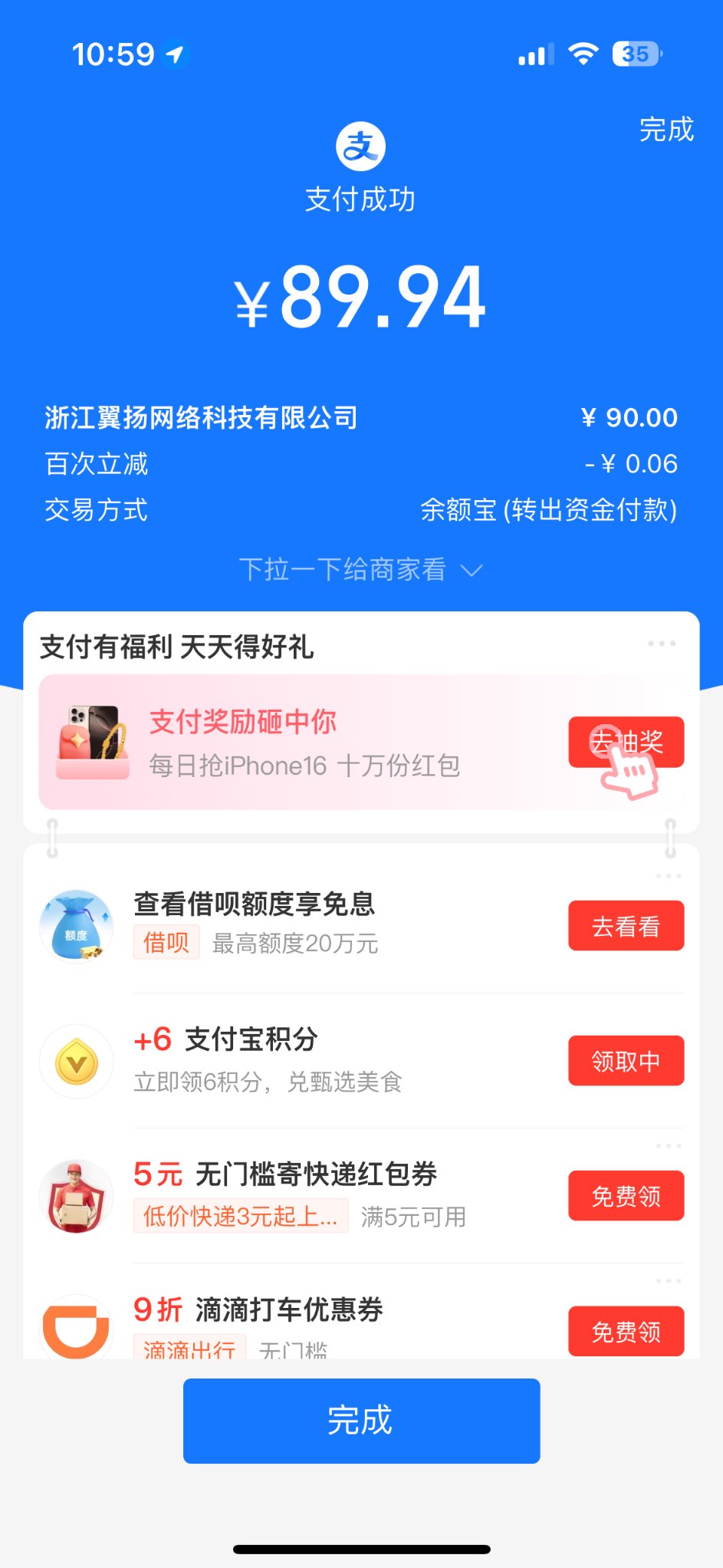Tap the large blue 完成 button
723x1568 pixels.
click(361, 1420)
